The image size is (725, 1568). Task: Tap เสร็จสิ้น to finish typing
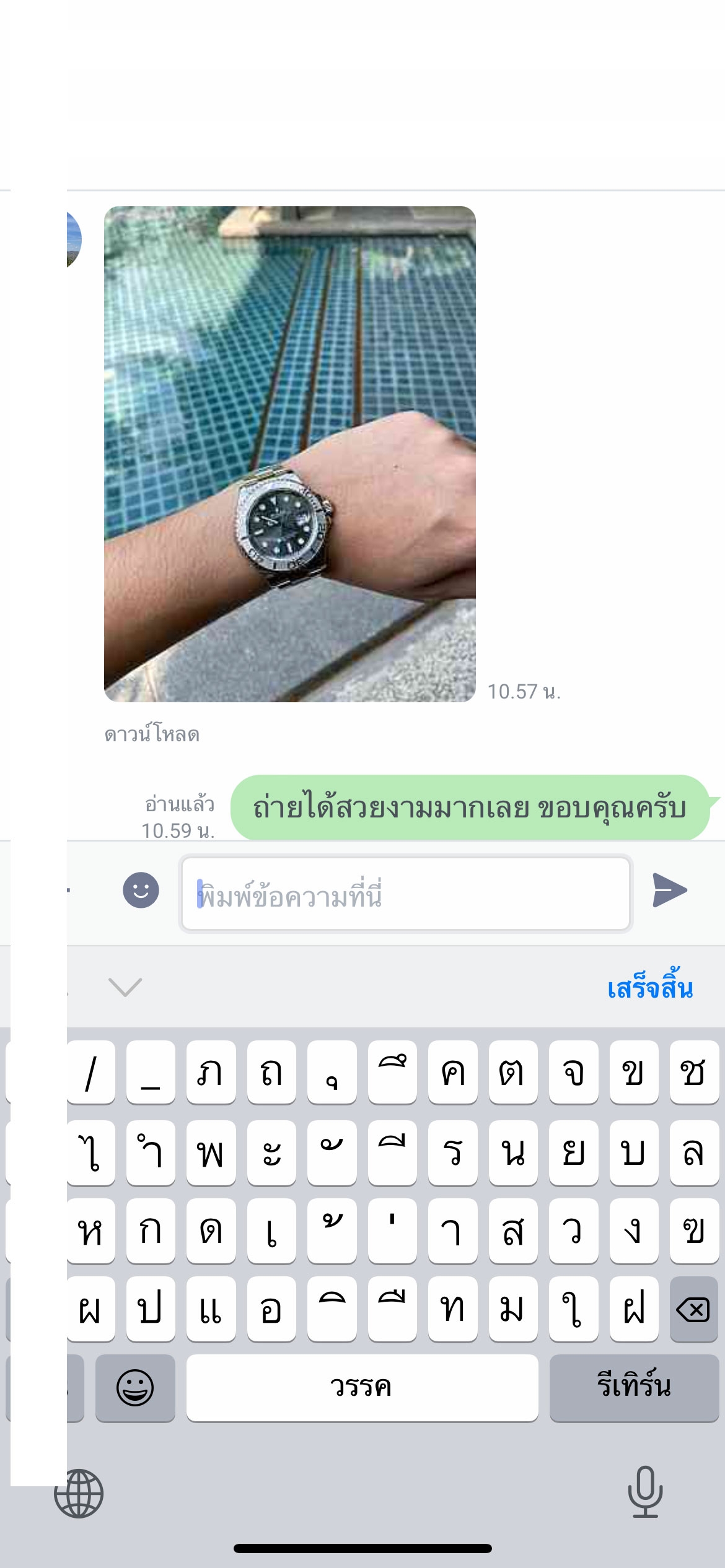[x=650, y=987]
